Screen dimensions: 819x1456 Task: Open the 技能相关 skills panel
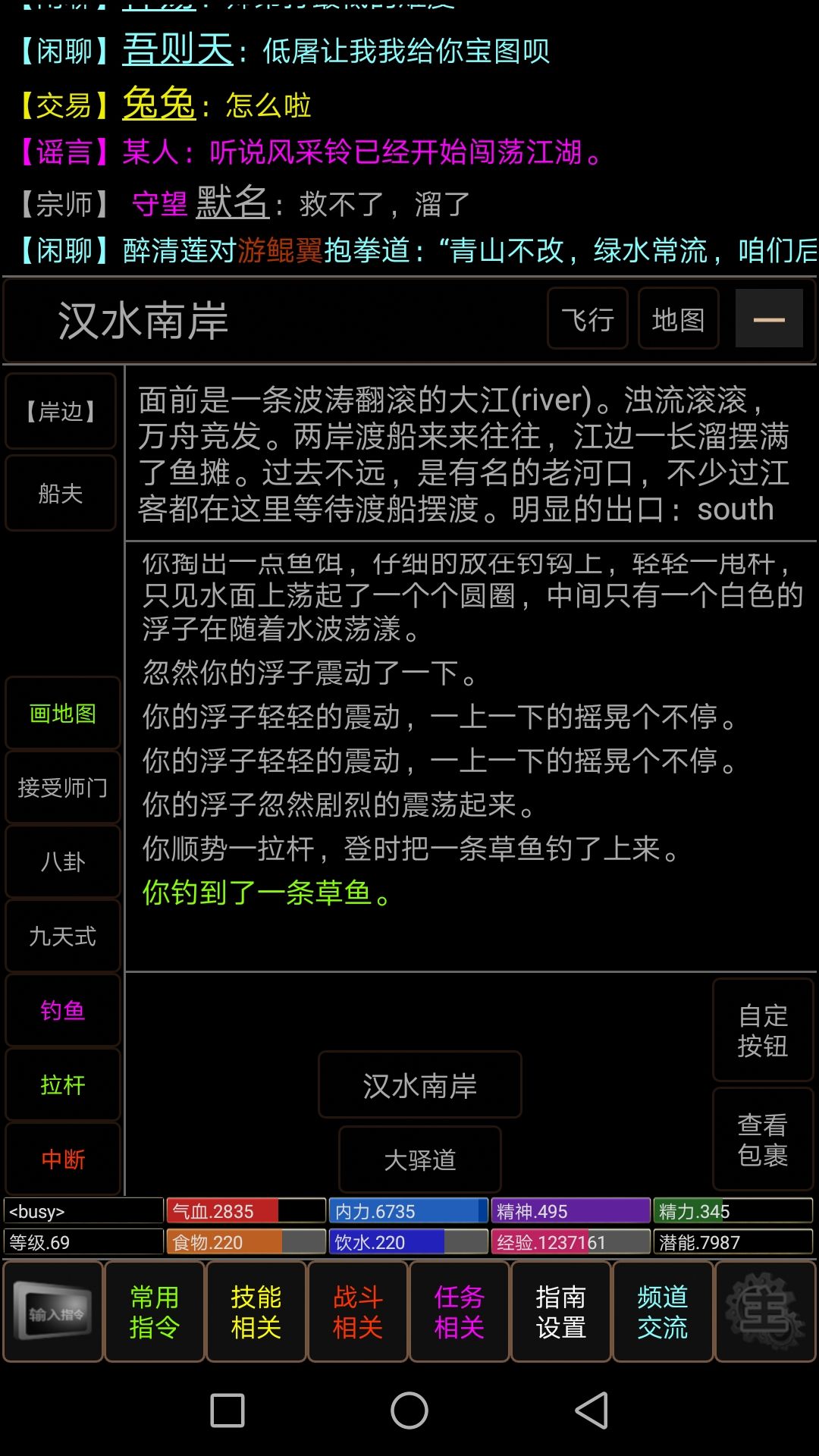pyautogui.click(x=256, y=1310)
